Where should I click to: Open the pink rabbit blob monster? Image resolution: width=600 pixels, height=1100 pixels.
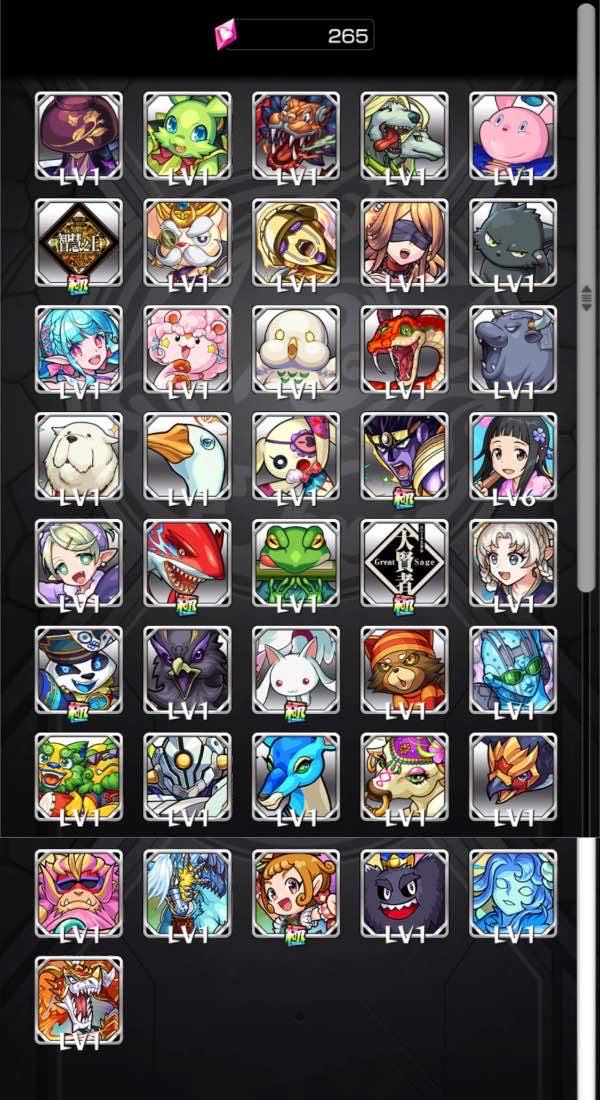513,136
